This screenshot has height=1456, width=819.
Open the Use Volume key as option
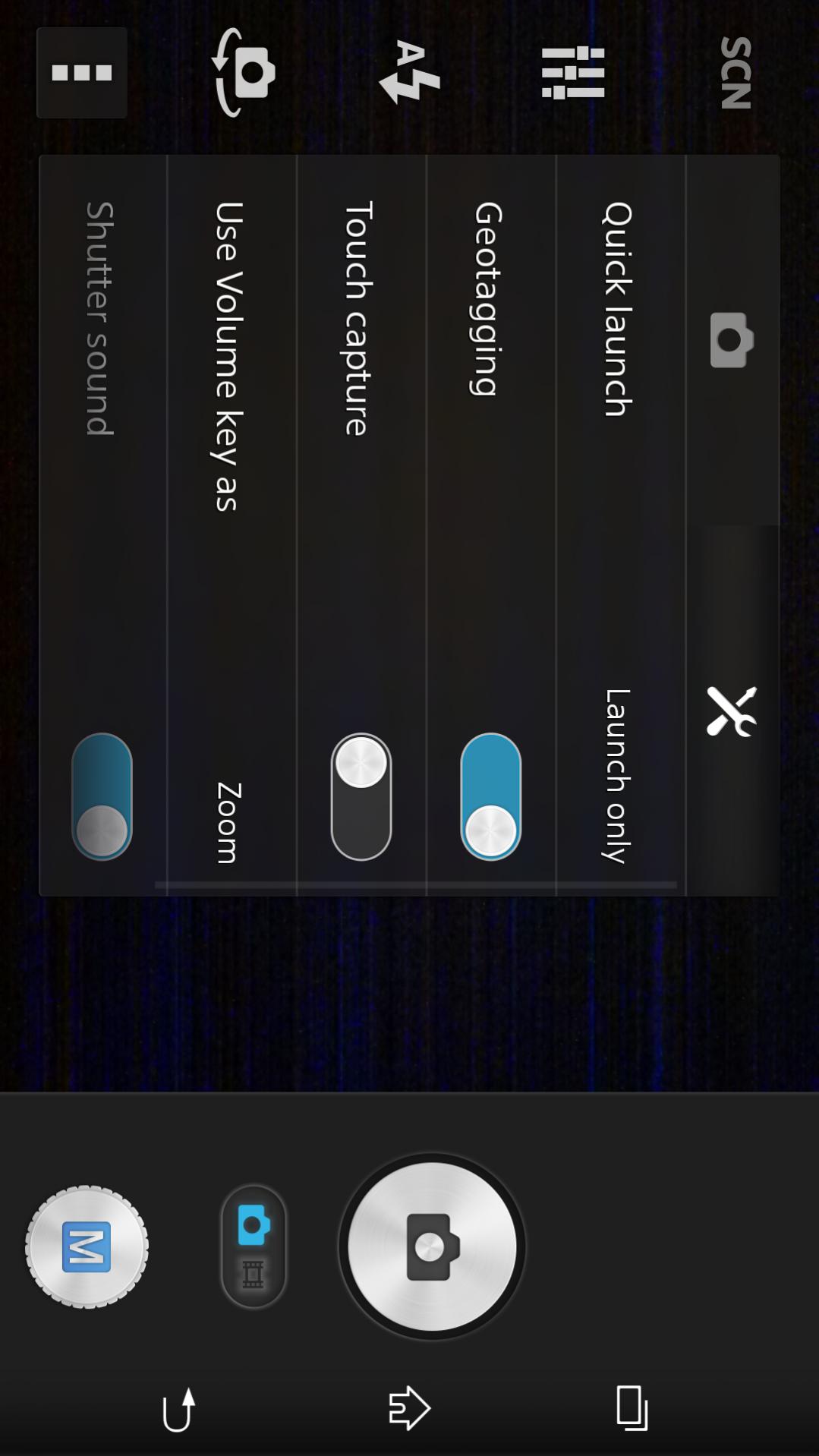232,525
